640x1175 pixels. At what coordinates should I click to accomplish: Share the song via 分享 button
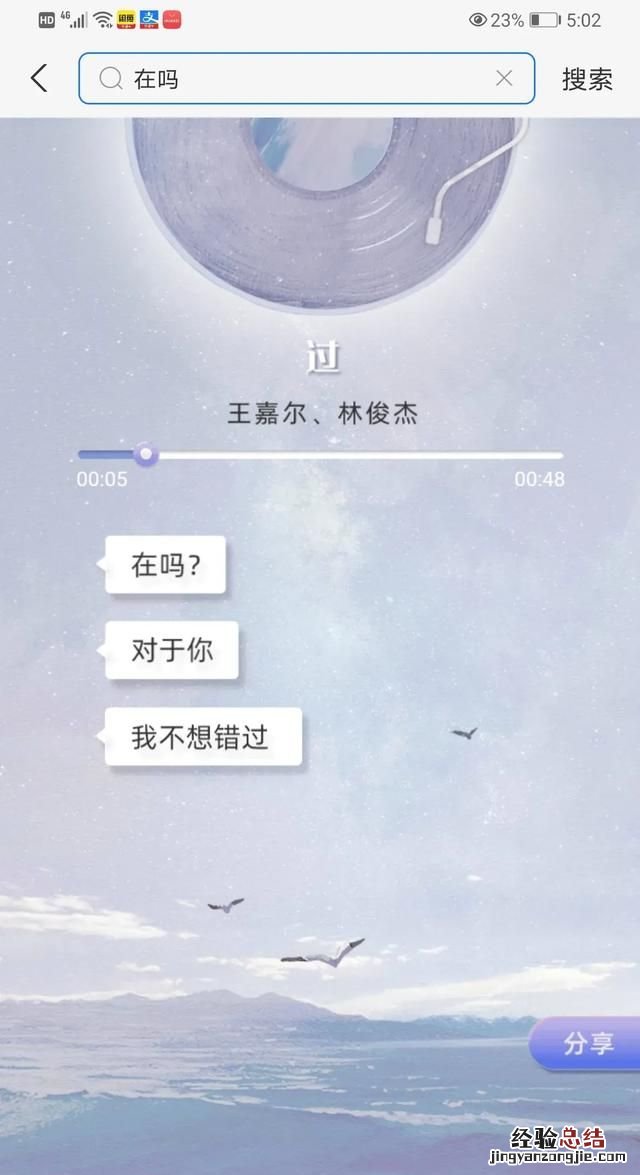pos(587,1043)
